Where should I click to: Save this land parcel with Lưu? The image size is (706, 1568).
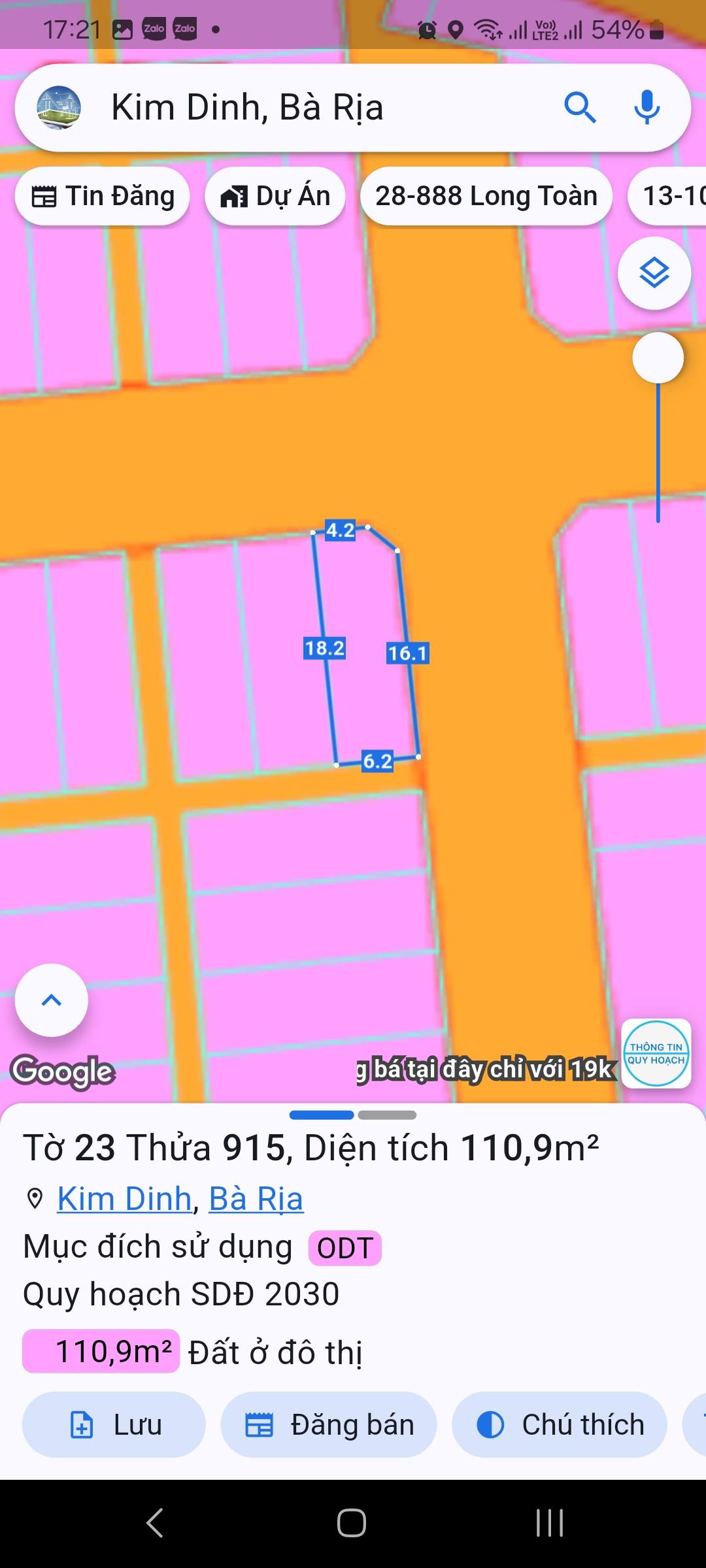[x=114, y=1424]
